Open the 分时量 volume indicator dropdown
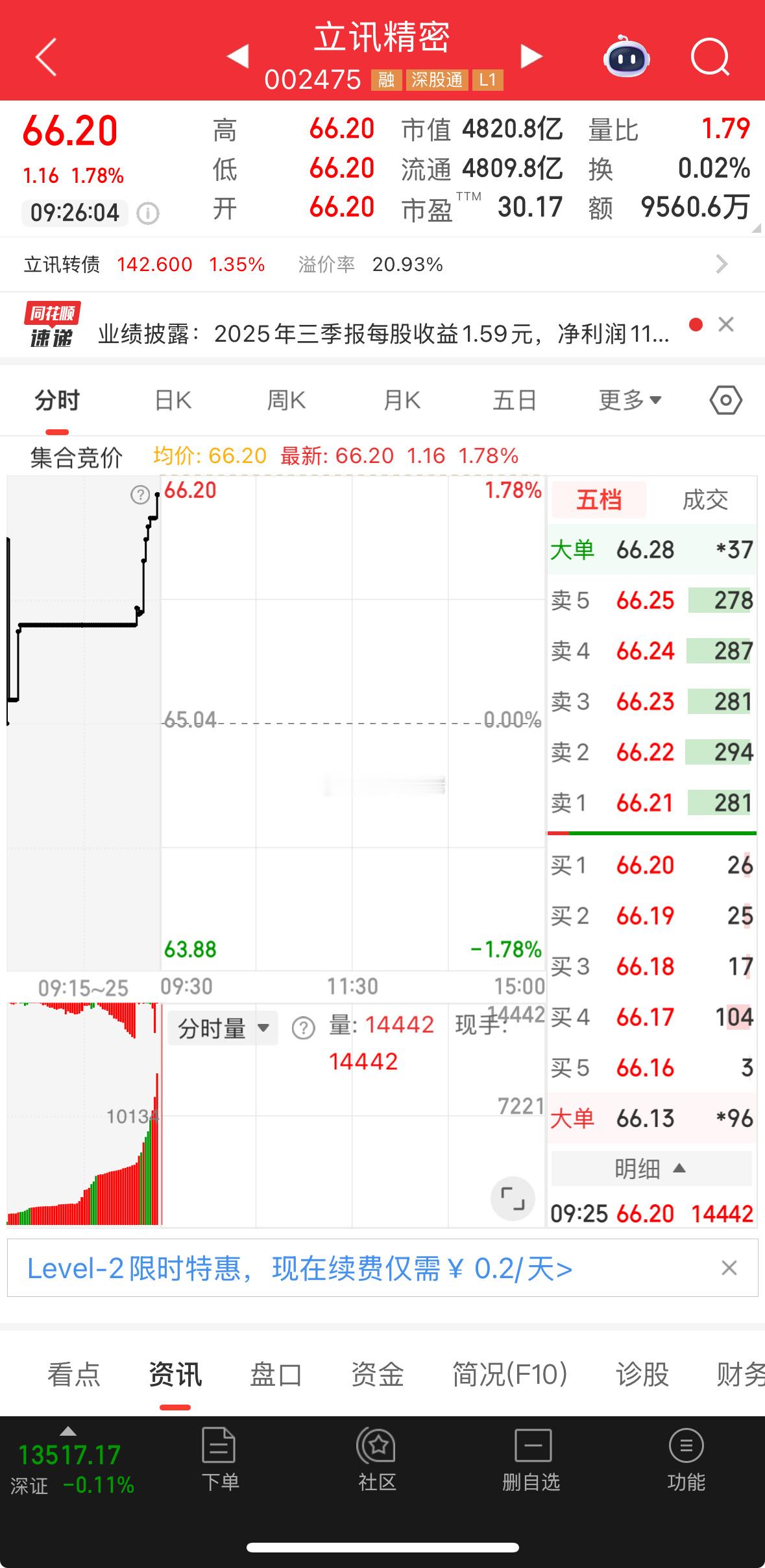Screen dimensions: 765x1568 [x=221, y=1028]
